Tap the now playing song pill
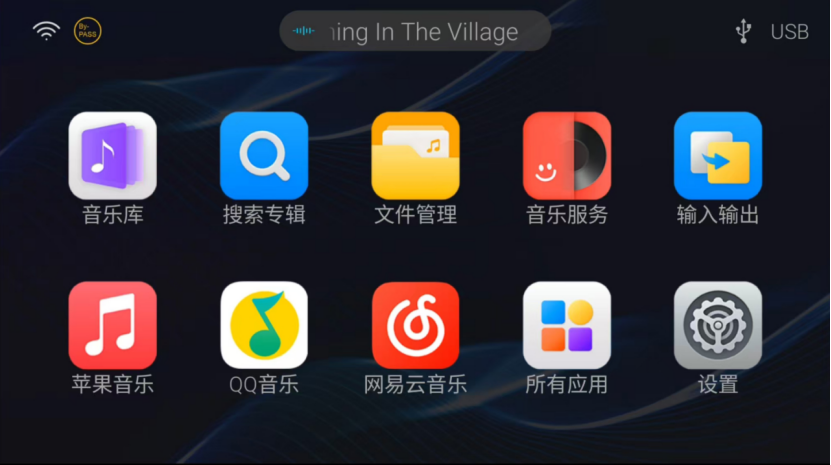 (x=415, y=32)
